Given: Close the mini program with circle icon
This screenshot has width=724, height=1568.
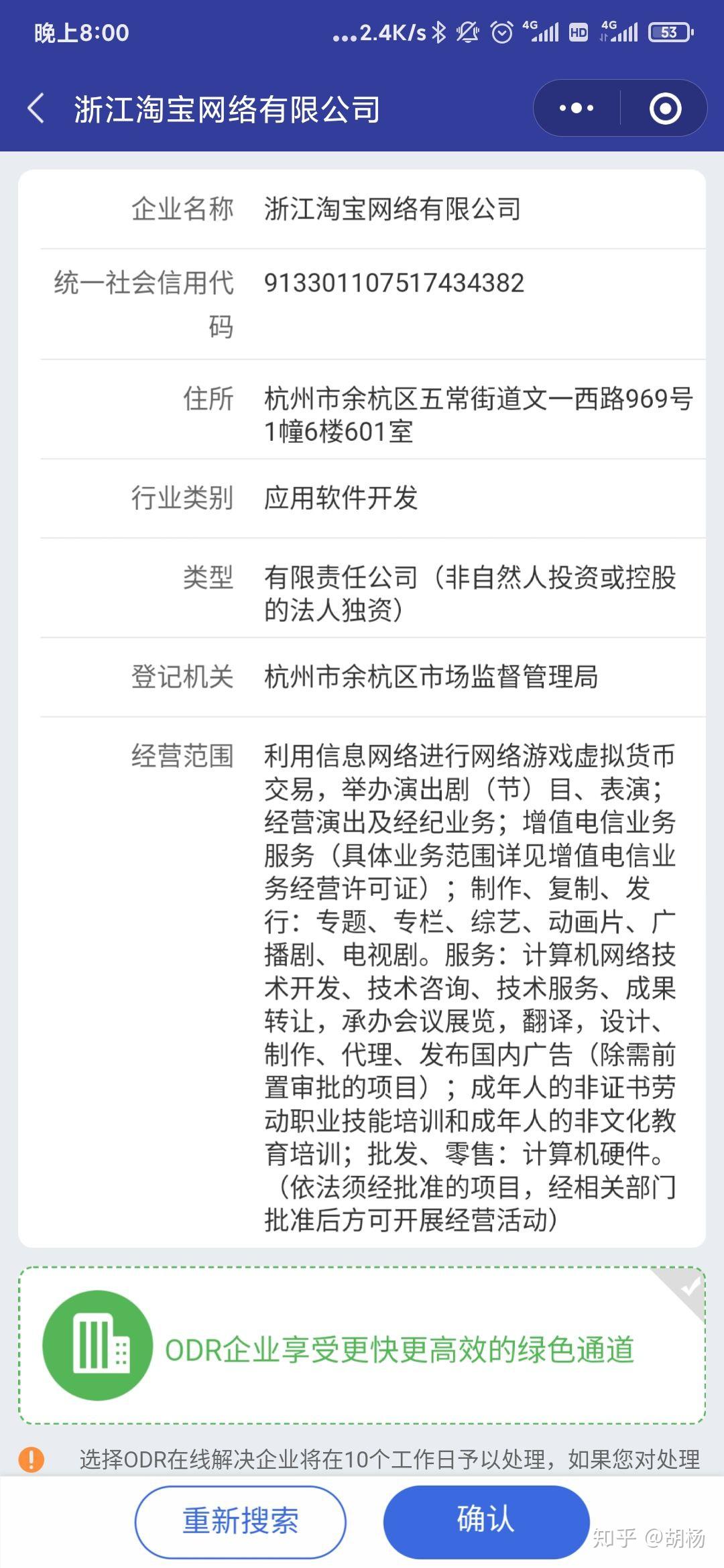Looking at the screenshot, I should click(665, 108).
